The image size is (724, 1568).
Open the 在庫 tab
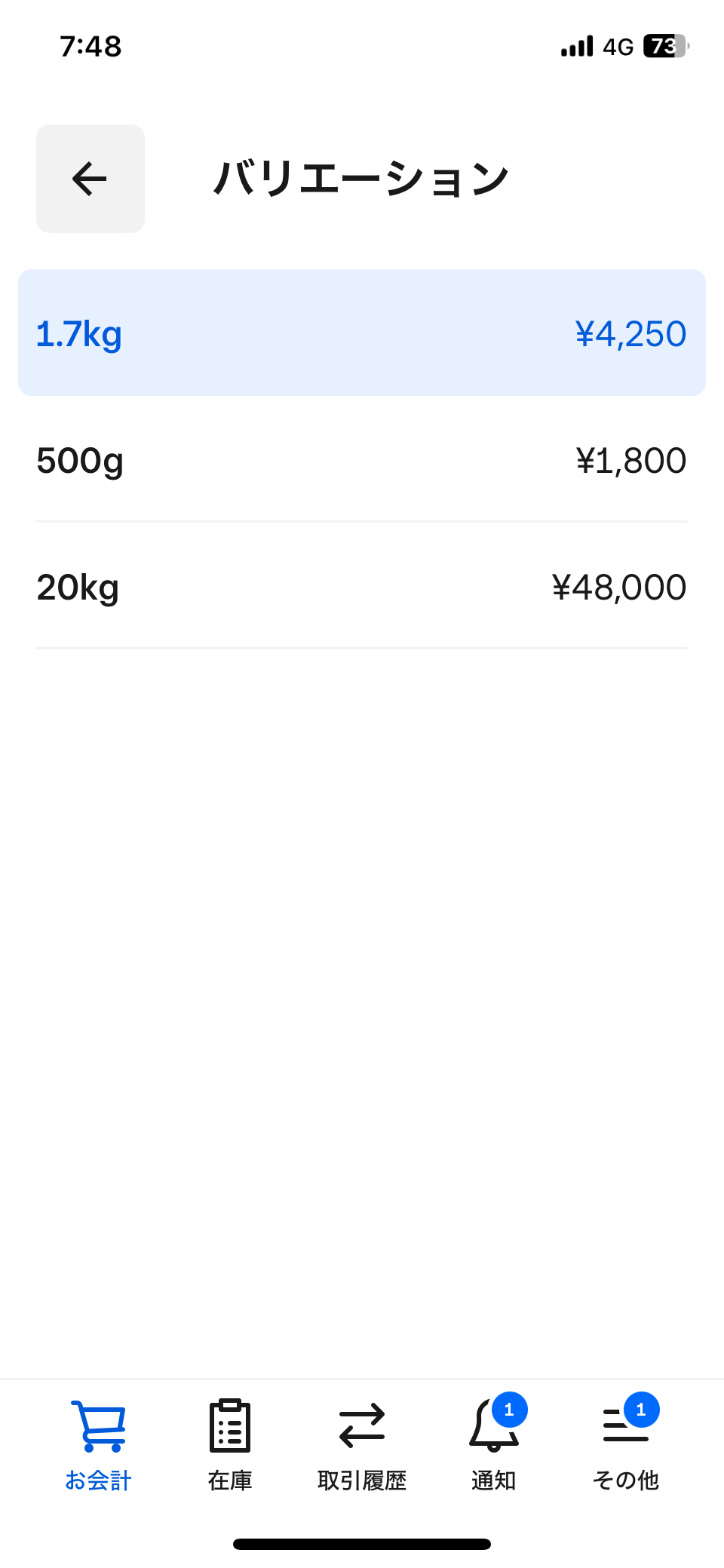[230, 1445]
